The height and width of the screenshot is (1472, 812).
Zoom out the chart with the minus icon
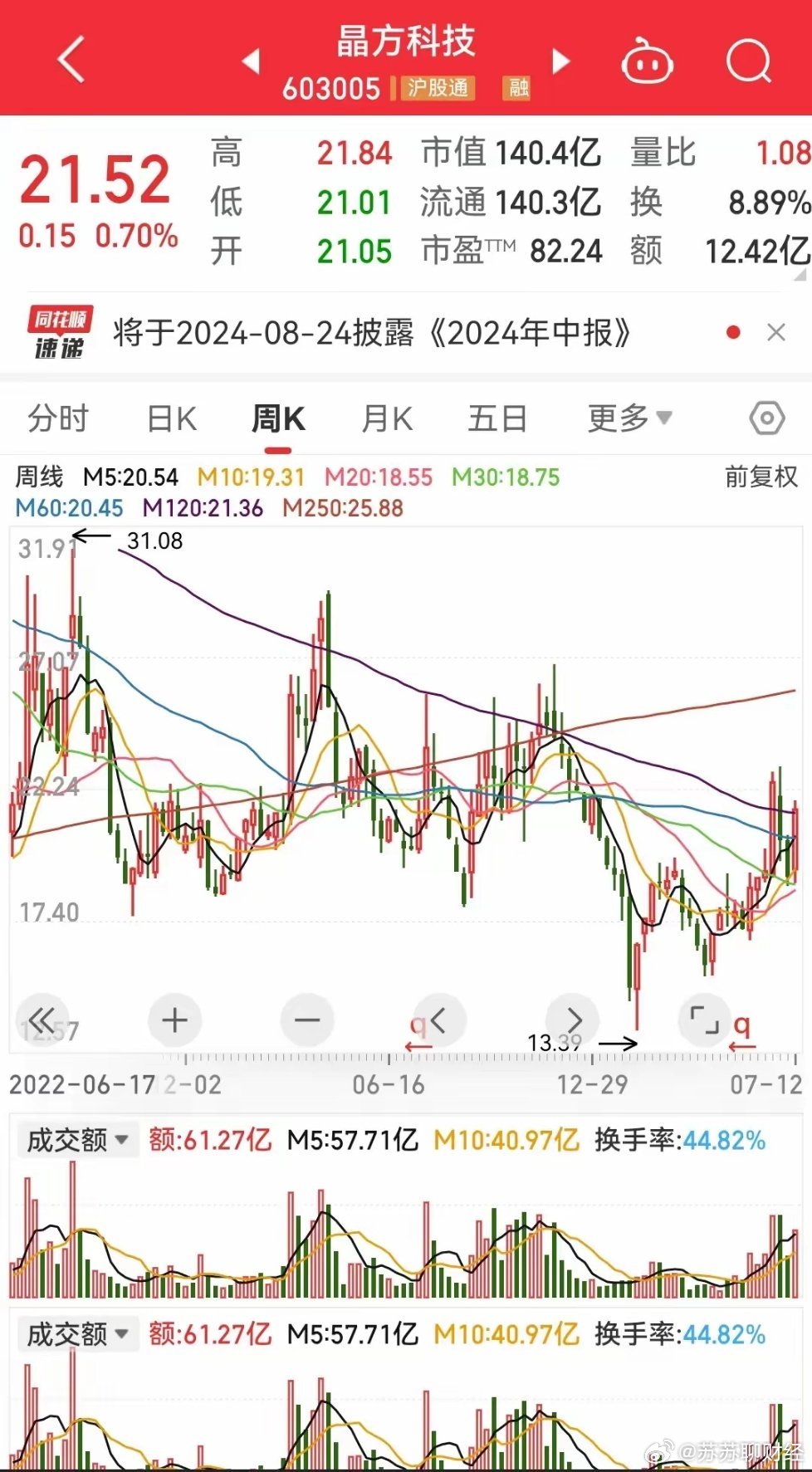[x=306, y=1020]
